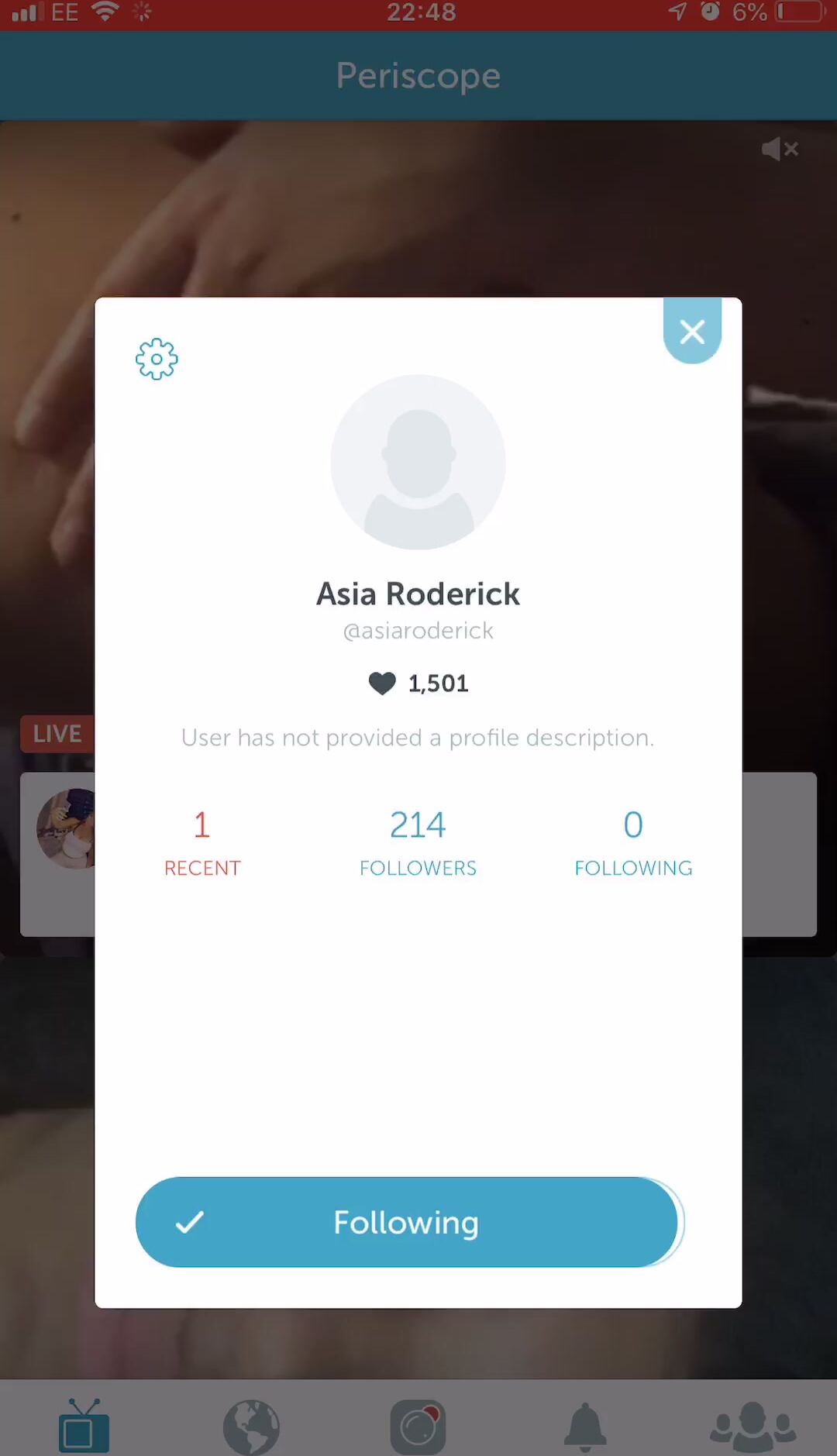Open the settings gear on profile card
837x1456 pixels.
click(157, 359)
